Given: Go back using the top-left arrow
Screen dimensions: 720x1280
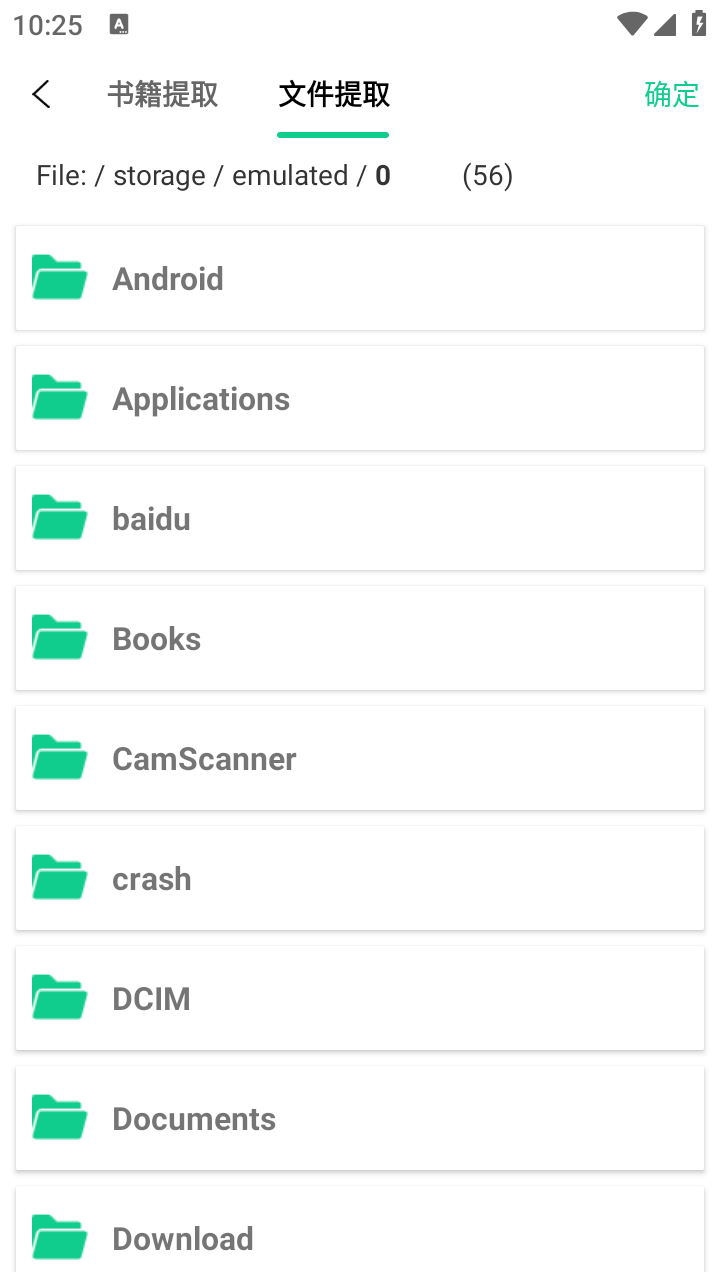Looking at the screenshot, I should click(x=41, y=95).
